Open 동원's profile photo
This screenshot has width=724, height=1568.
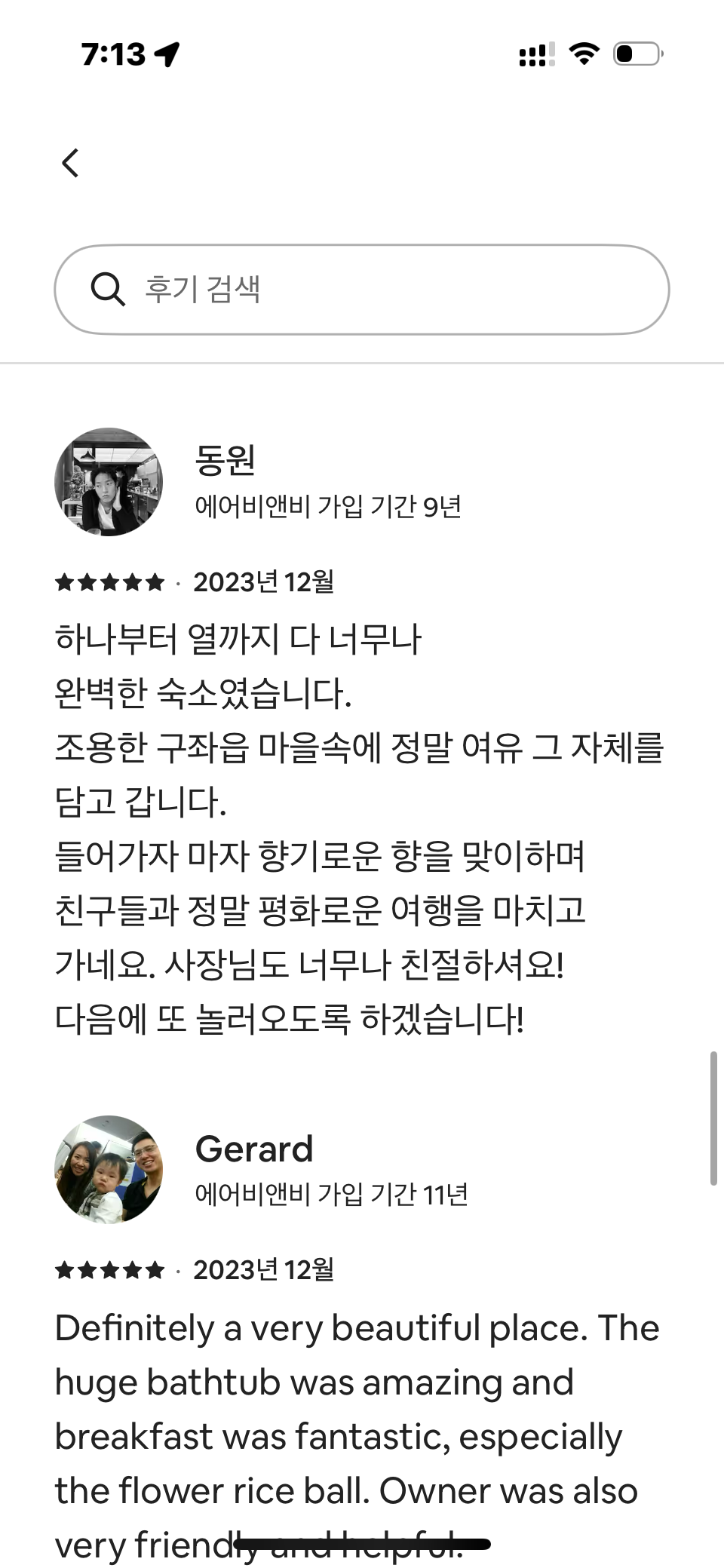(x=109, y=482)
